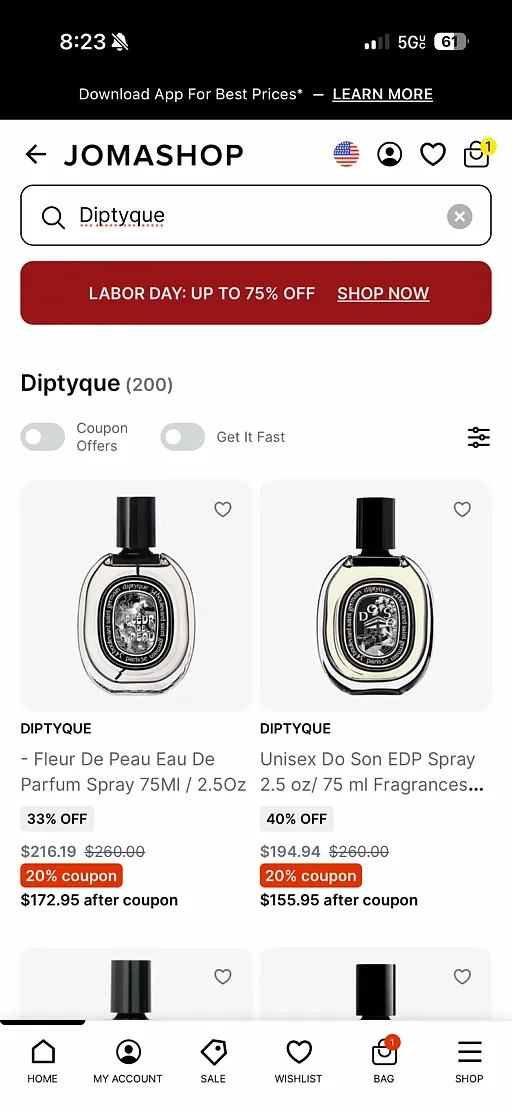512x1113 pixels.
Task: Add Do Son EDP to wishlist
Action: click(462, 509)
